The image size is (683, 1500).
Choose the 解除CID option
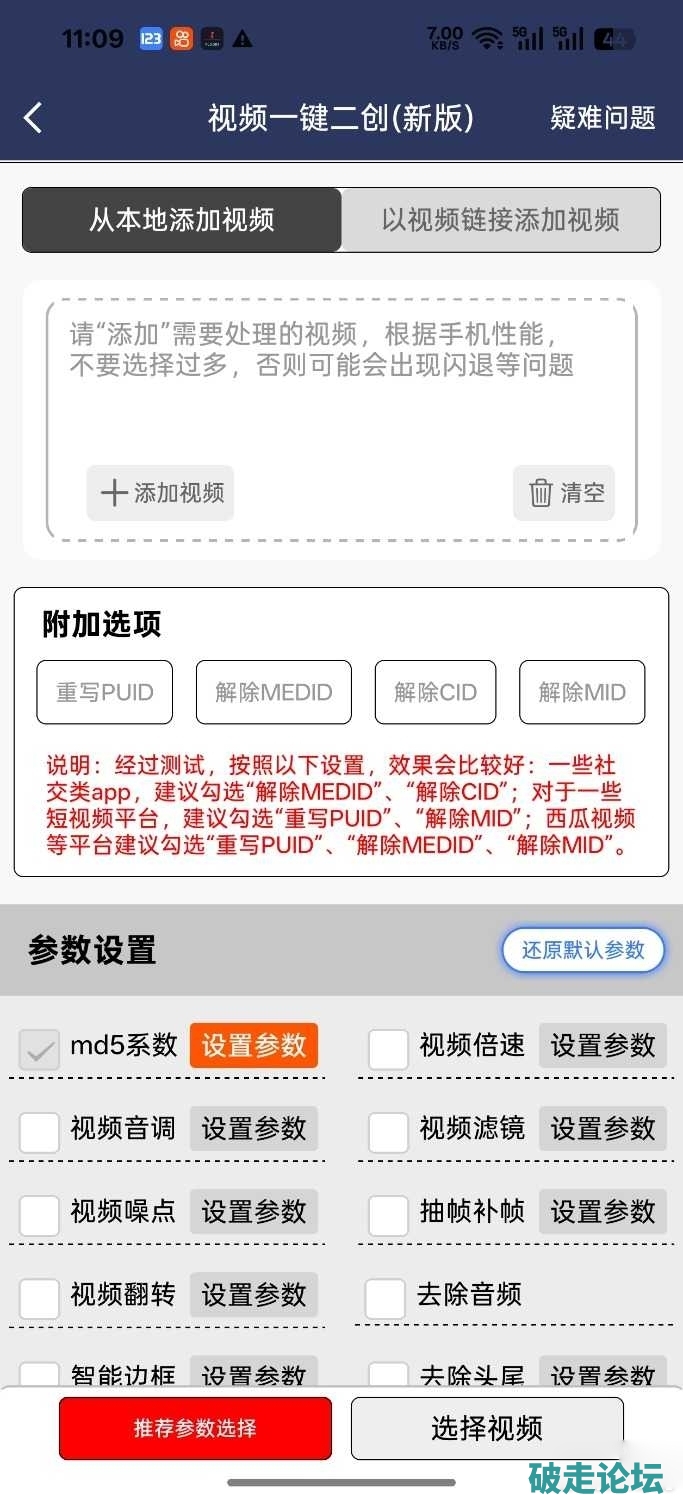click(435, 692)
